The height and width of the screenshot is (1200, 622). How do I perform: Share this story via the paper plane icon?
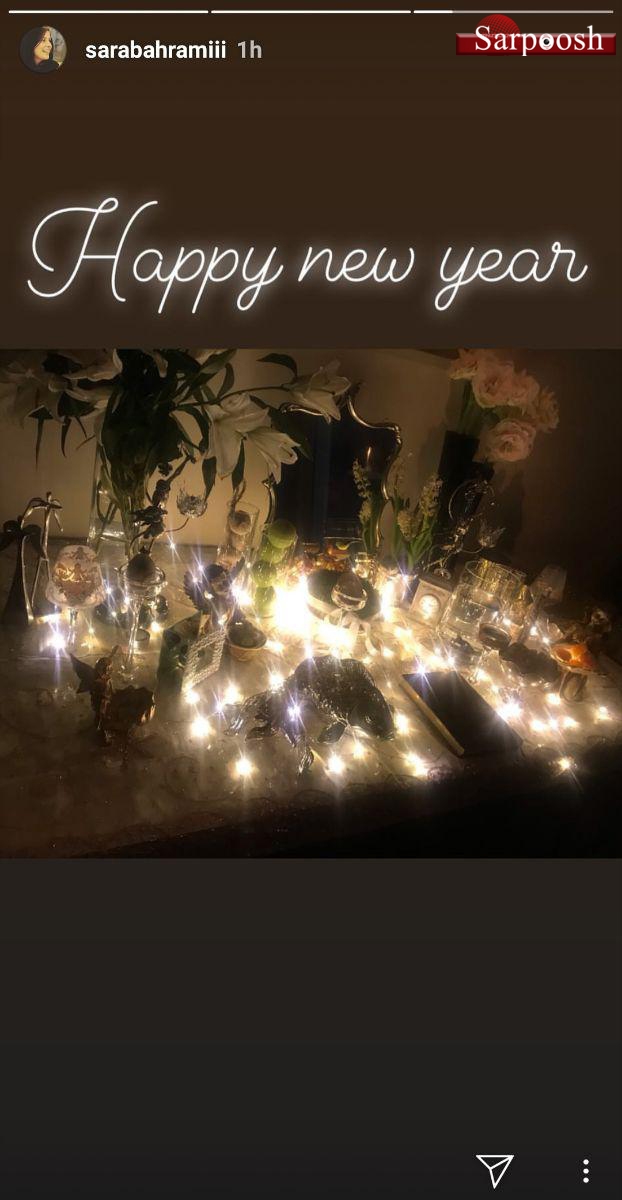coord(494,1169)
